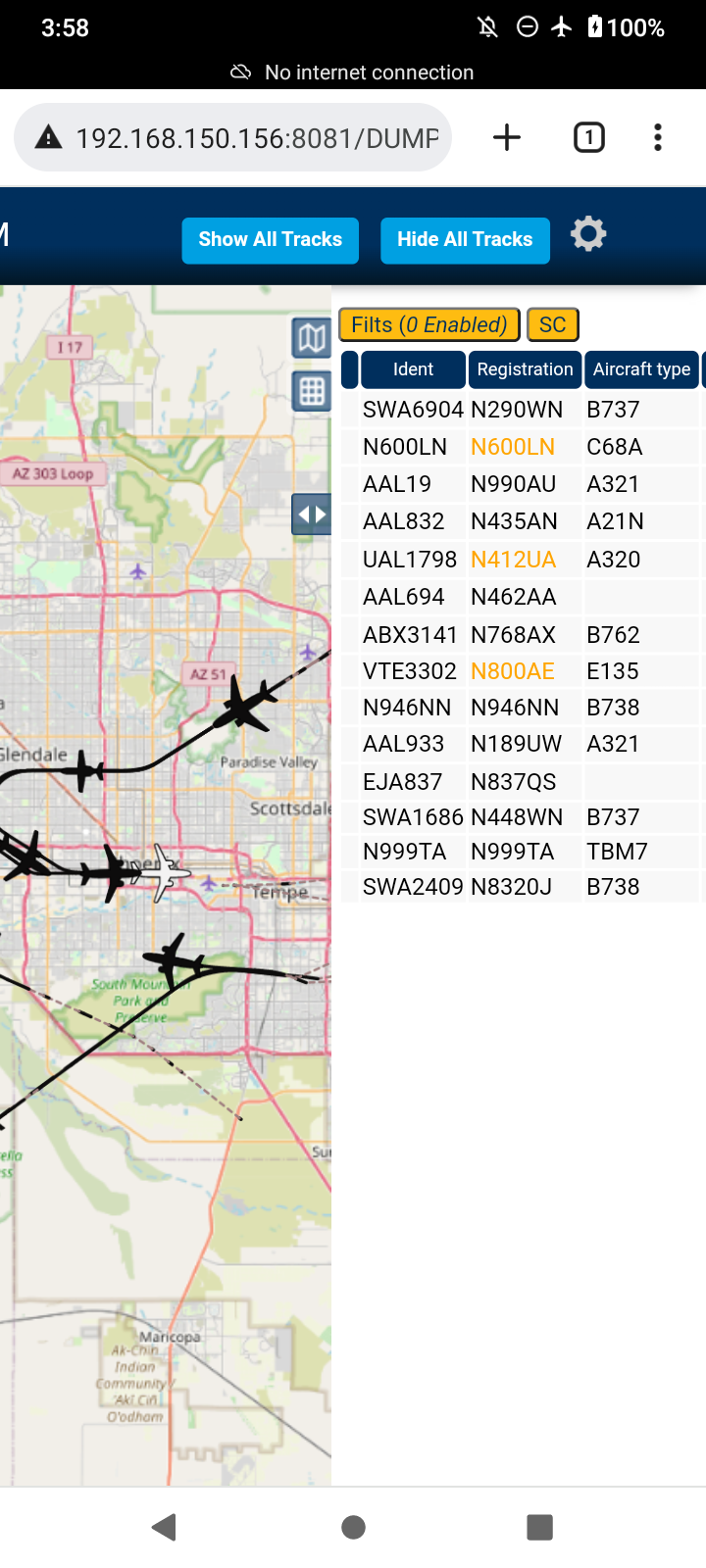Open the Filts (0 Enabled) filter button
Screen dimensions: 706x1568
coord(429,324)
